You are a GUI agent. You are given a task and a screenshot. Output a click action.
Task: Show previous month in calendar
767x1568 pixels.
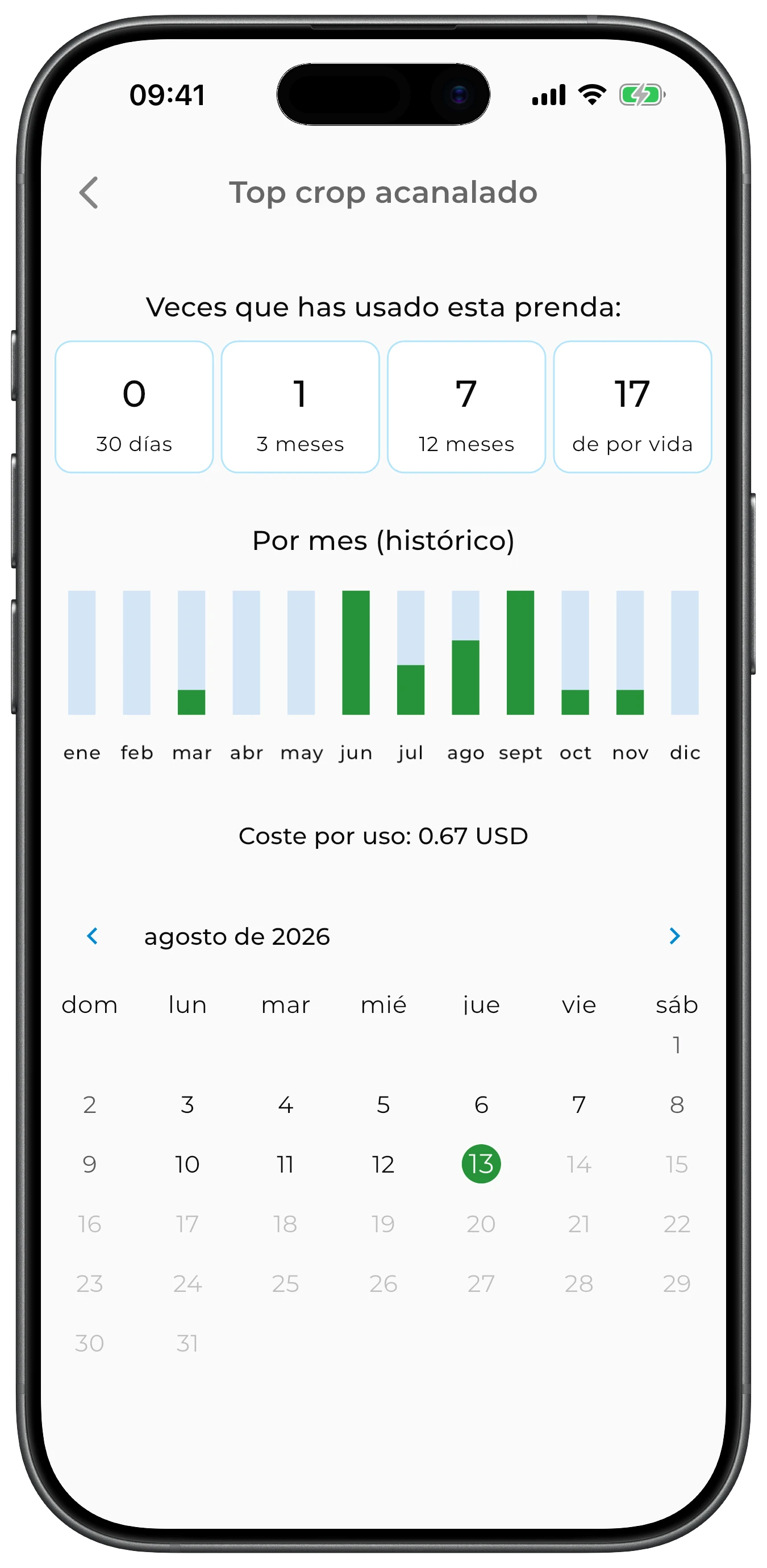(x=93, y=936)
